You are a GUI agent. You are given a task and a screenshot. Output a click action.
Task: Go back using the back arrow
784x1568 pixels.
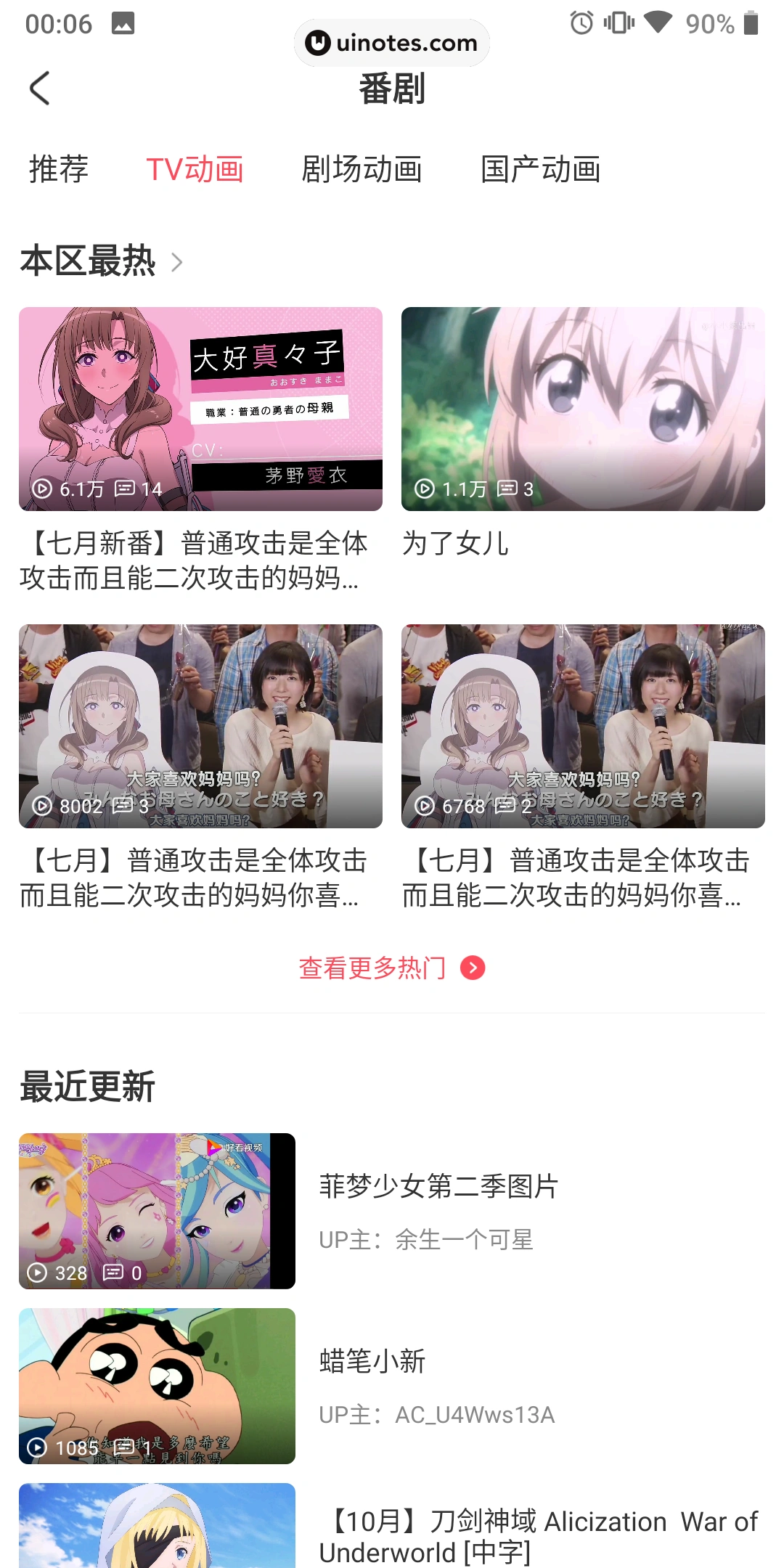[x=40, y=89]
